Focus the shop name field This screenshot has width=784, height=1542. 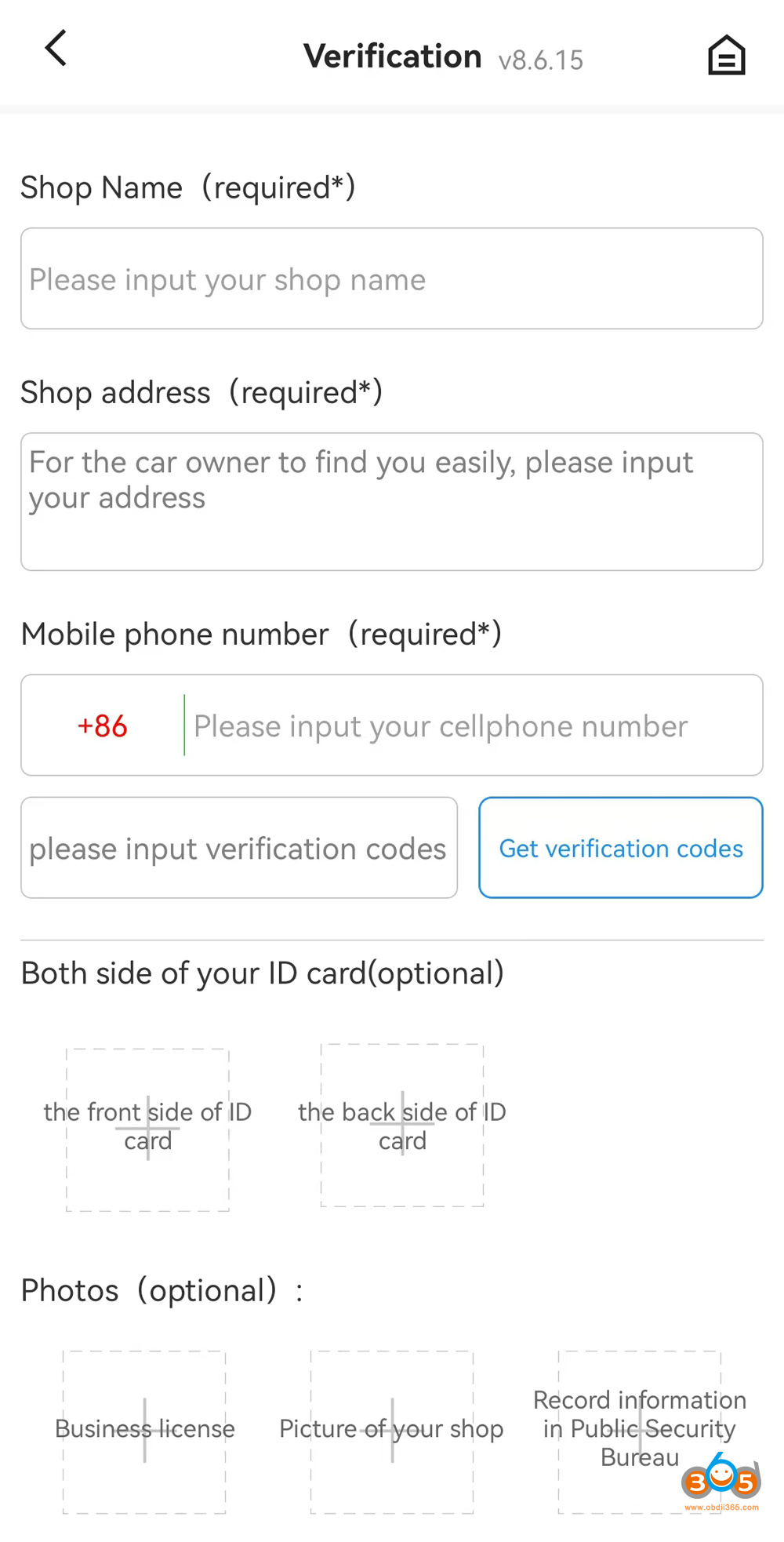tap(392, 279)
